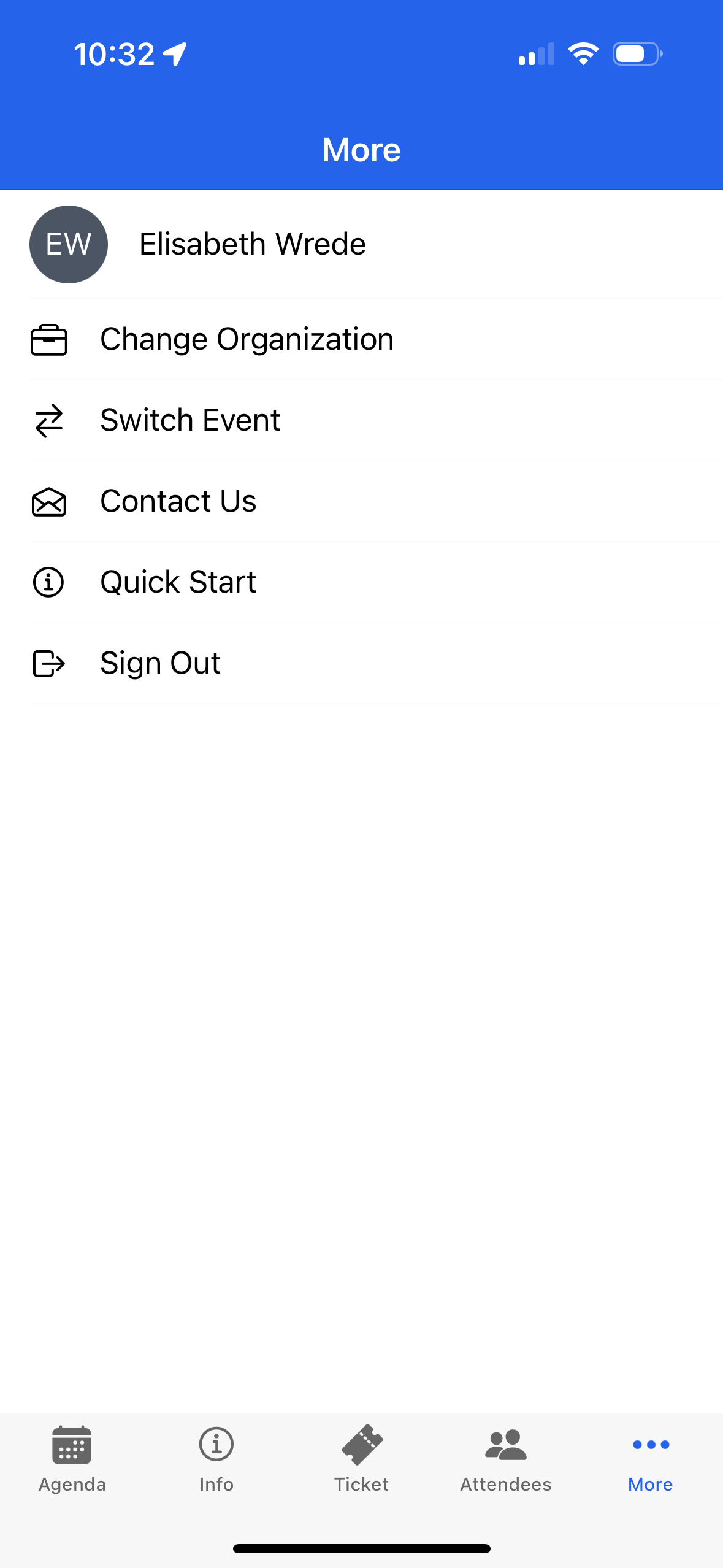
Task: Select the More tab
Action: point(651,1460)
